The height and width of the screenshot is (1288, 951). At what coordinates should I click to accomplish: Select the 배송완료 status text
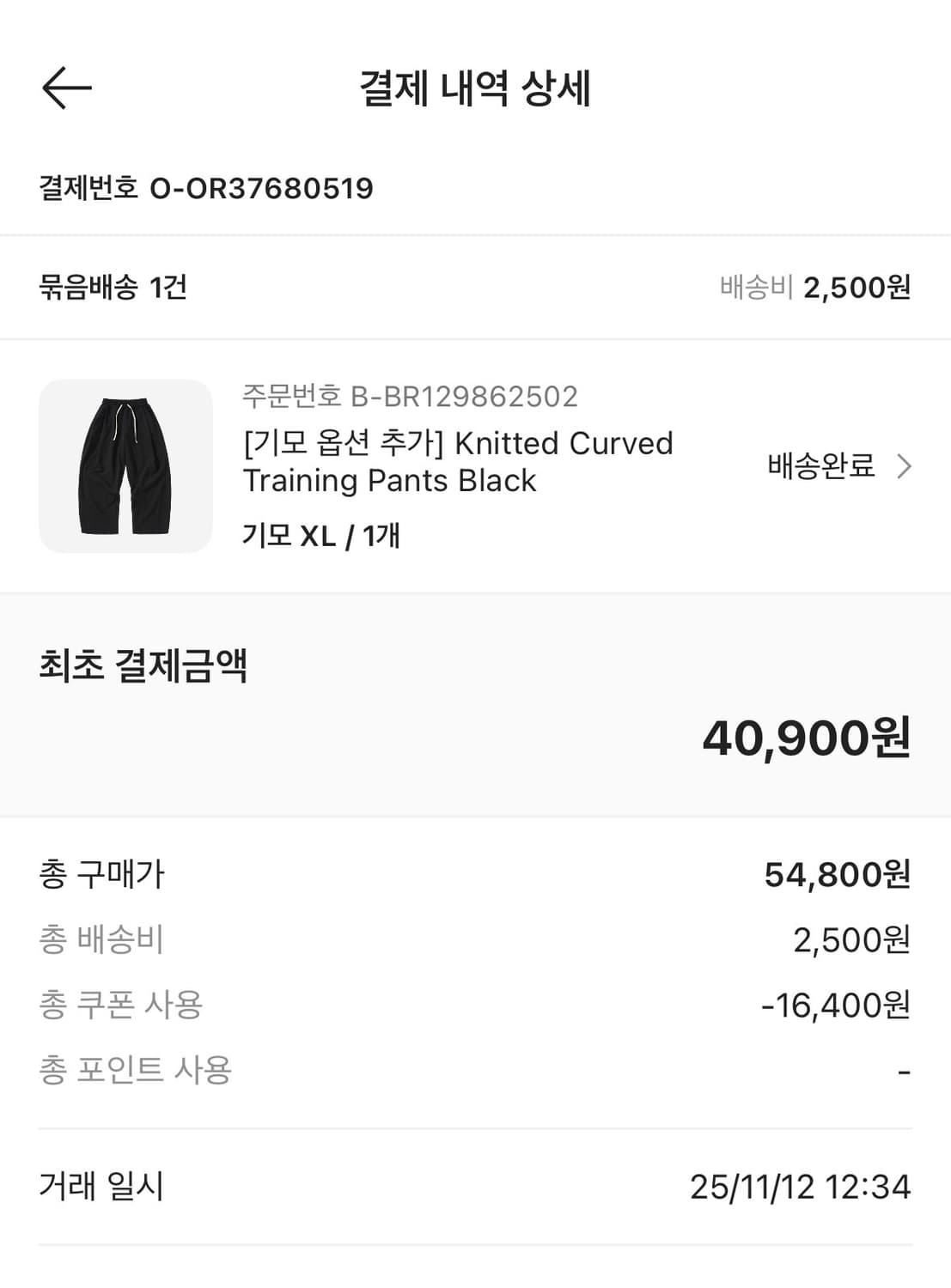point(820,466)
